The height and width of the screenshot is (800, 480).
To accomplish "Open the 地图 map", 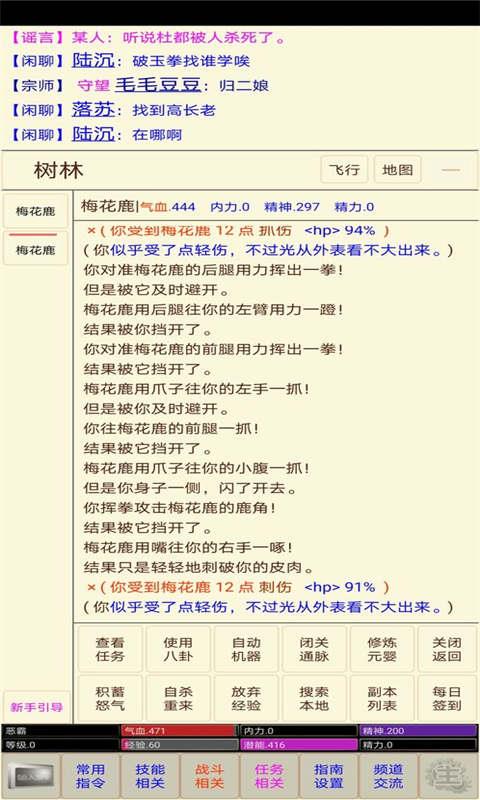I will (x=397, y=169).
